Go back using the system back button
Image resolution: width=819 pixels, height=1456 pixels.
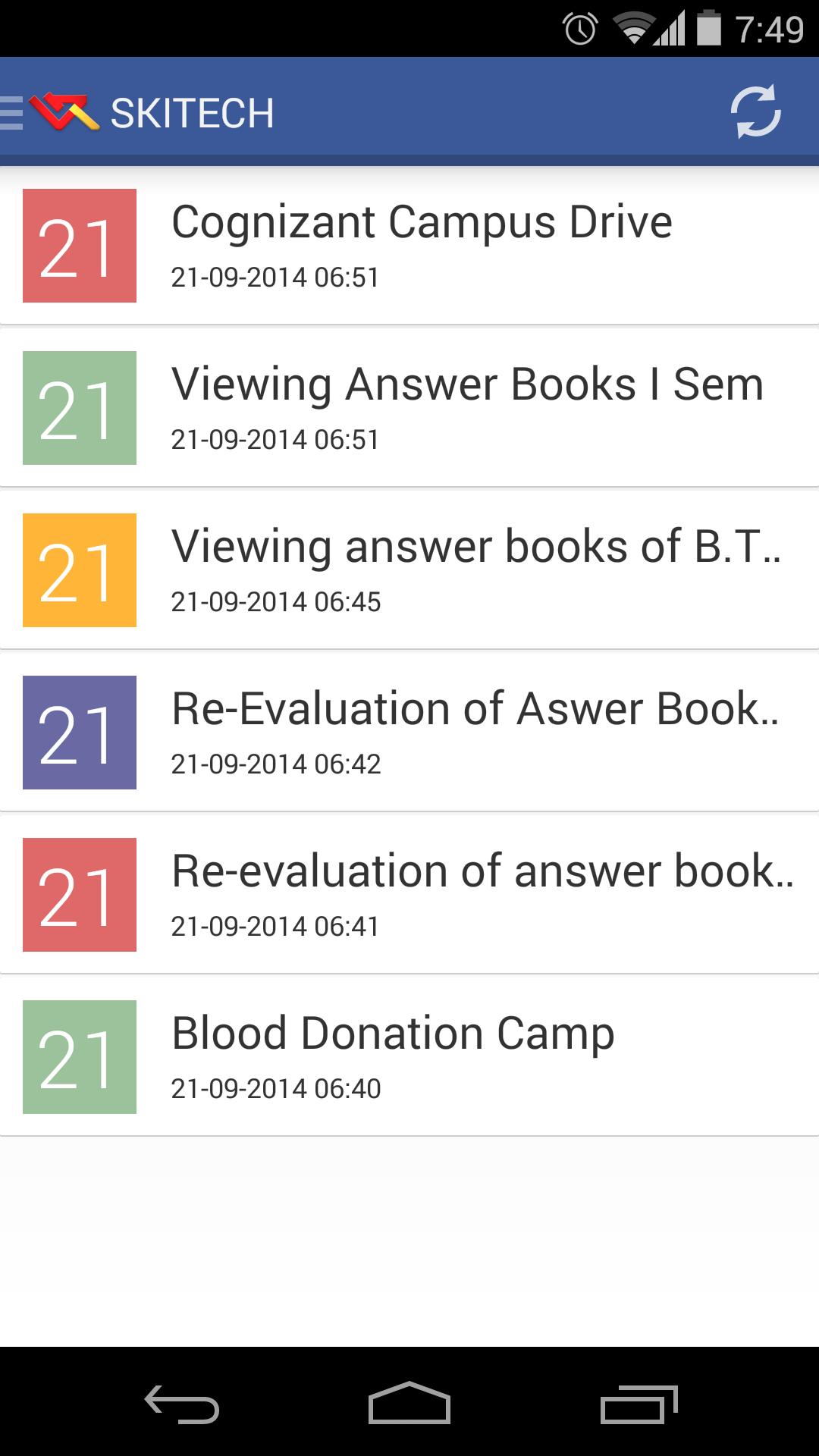point(182,1404)
